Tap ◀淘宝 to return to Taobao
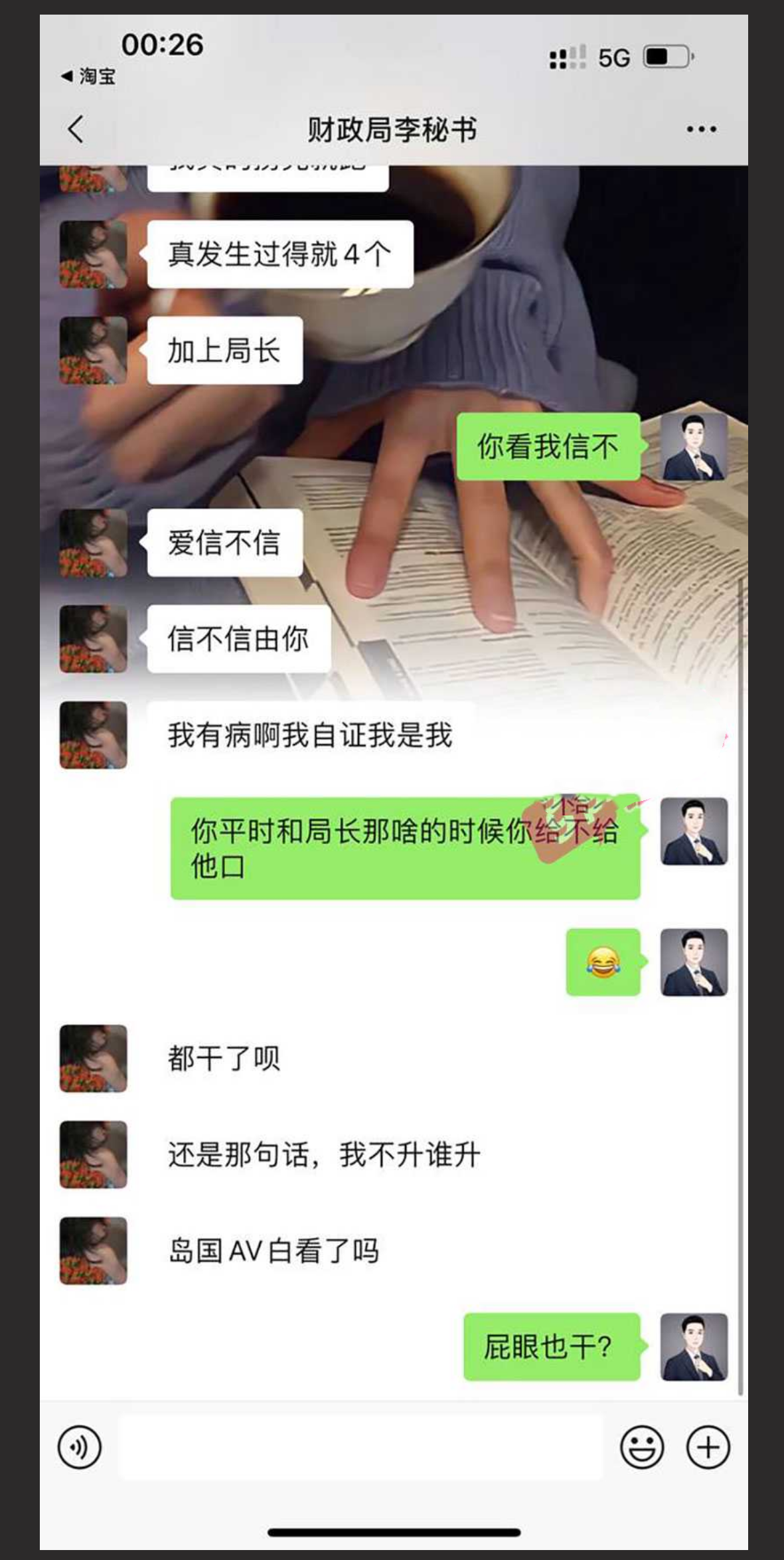This screenshot has width=784, height=1560. click(x=86, y=77)
